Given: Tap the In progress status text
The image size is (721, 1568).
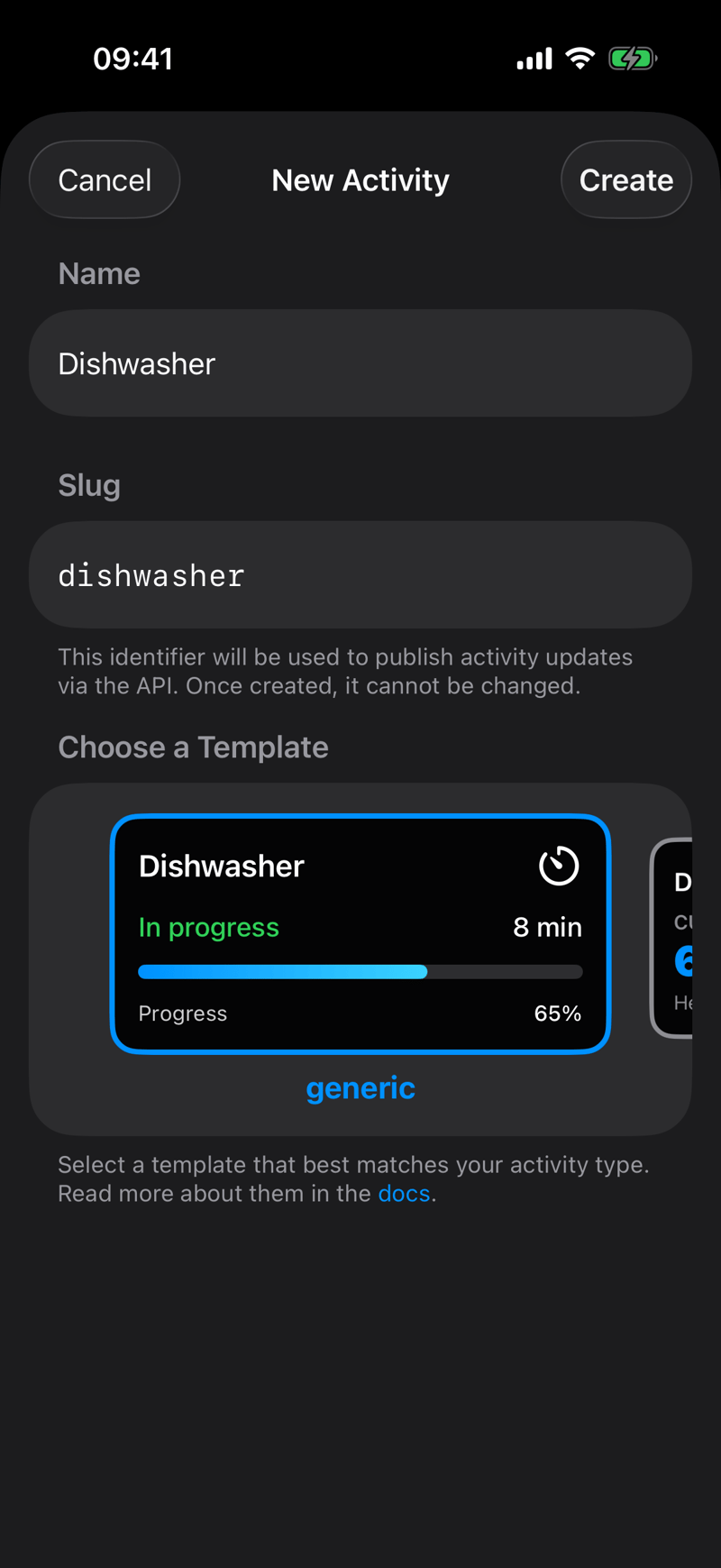Looking at the screenshot, I should point(208,927).
